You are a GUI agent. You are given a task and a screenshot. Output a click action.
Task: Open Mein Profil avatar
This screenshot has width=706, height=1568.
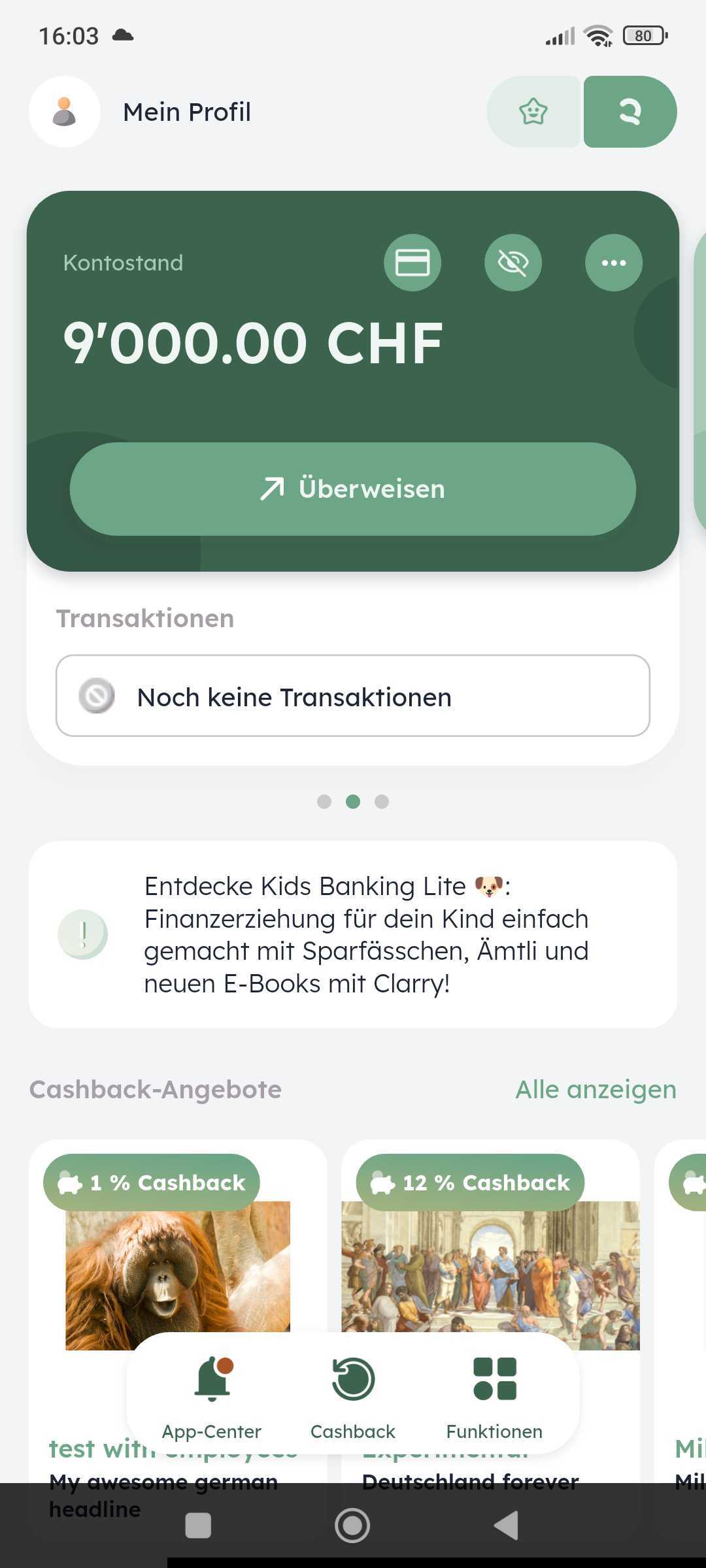(x=64, y=112)
